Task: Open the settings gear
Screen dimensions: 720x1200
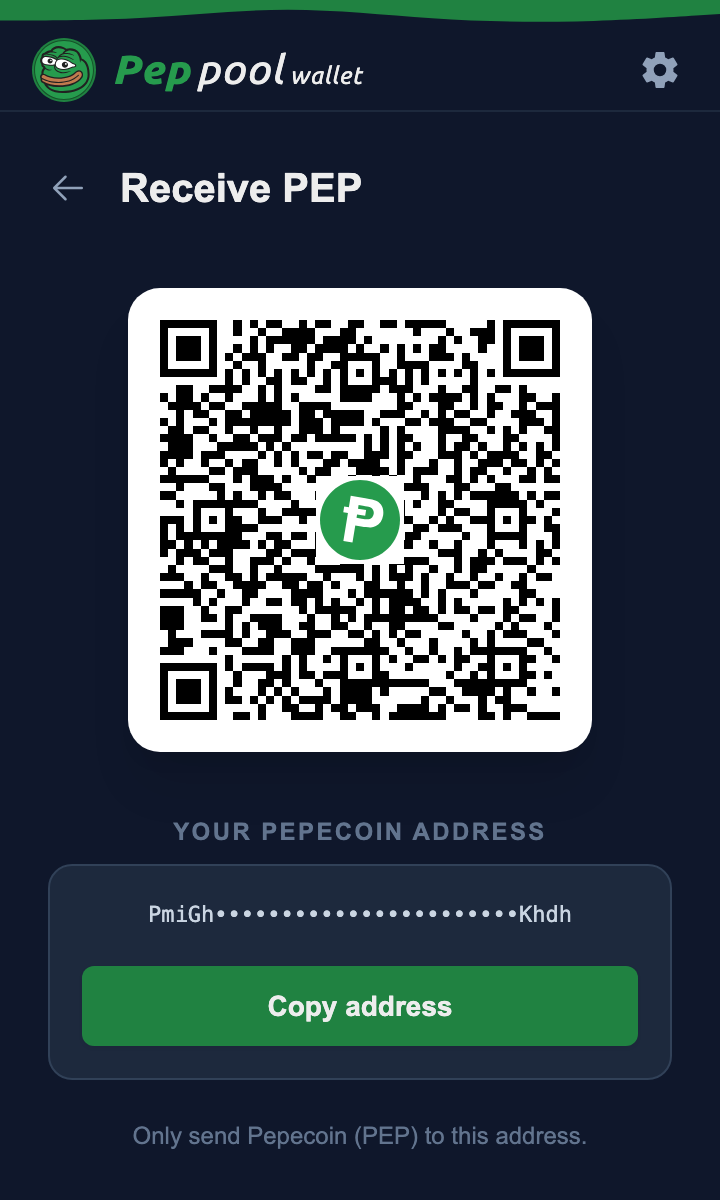Action: pos(660,70)
